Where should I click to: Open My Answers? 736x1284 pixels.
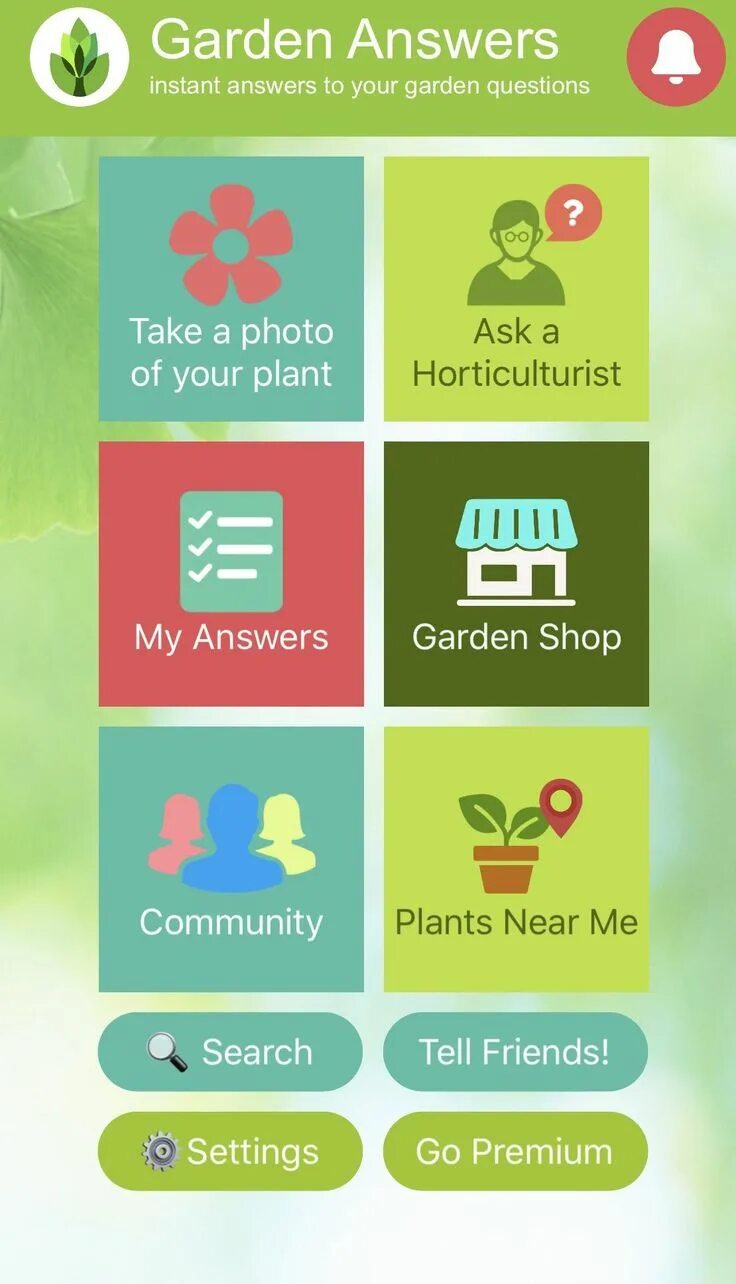(x=231, y=574)
